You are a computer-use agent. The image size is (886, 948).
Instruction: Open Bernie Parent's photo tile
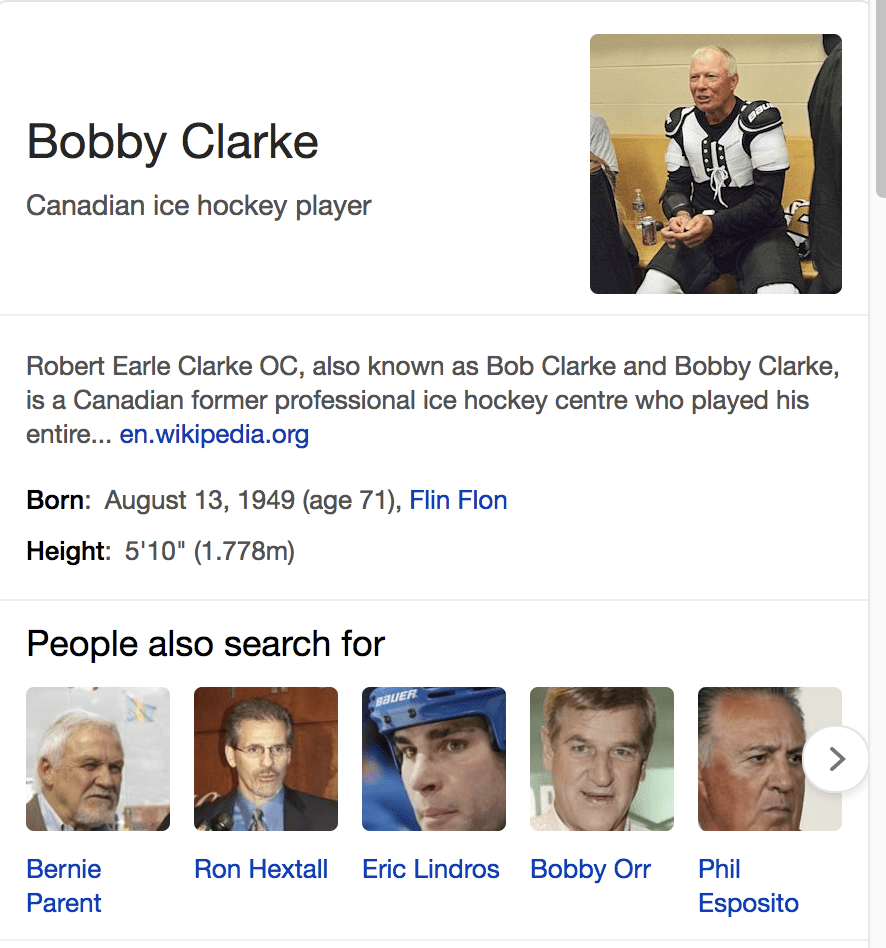pyautogui.click(x=98, y=759)
